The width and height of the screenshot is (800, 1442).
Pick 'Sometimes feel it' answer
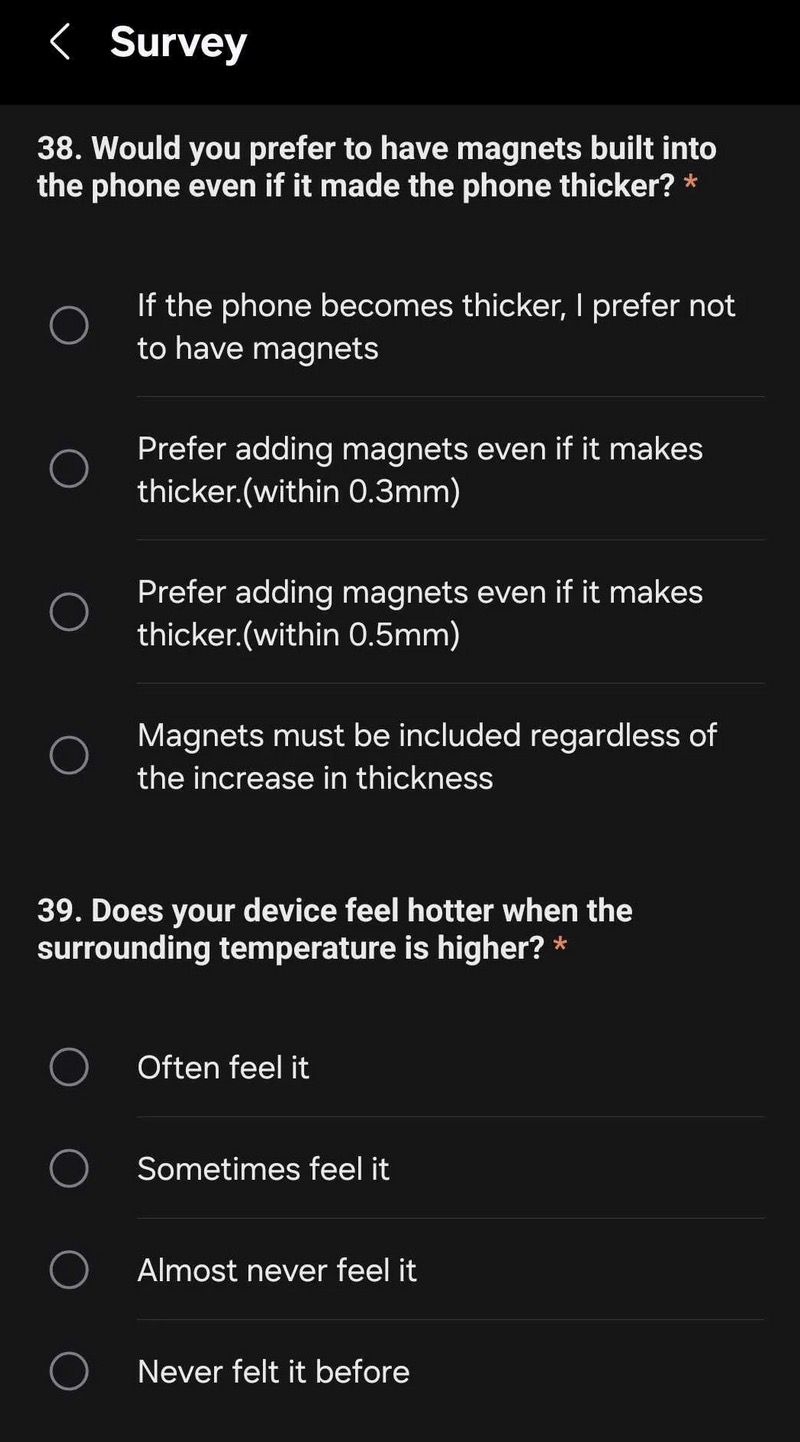pyautogui.click(x=69, y=1168)
